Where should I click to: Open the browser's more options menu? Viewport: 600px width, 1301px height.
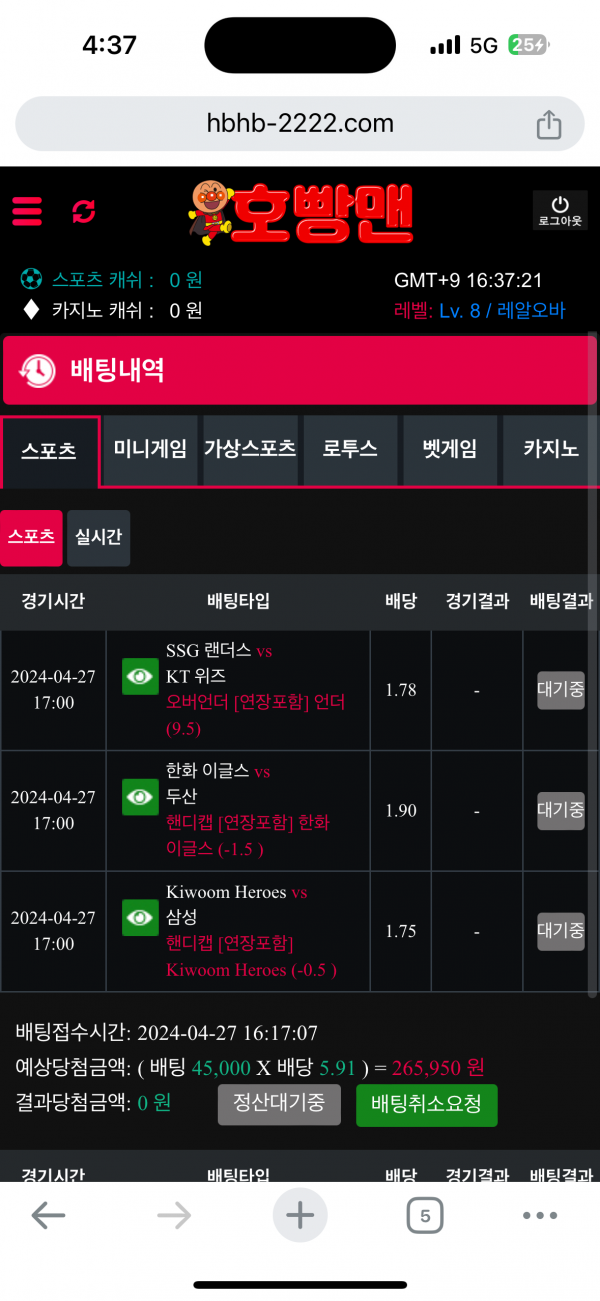pos(540,1215)
